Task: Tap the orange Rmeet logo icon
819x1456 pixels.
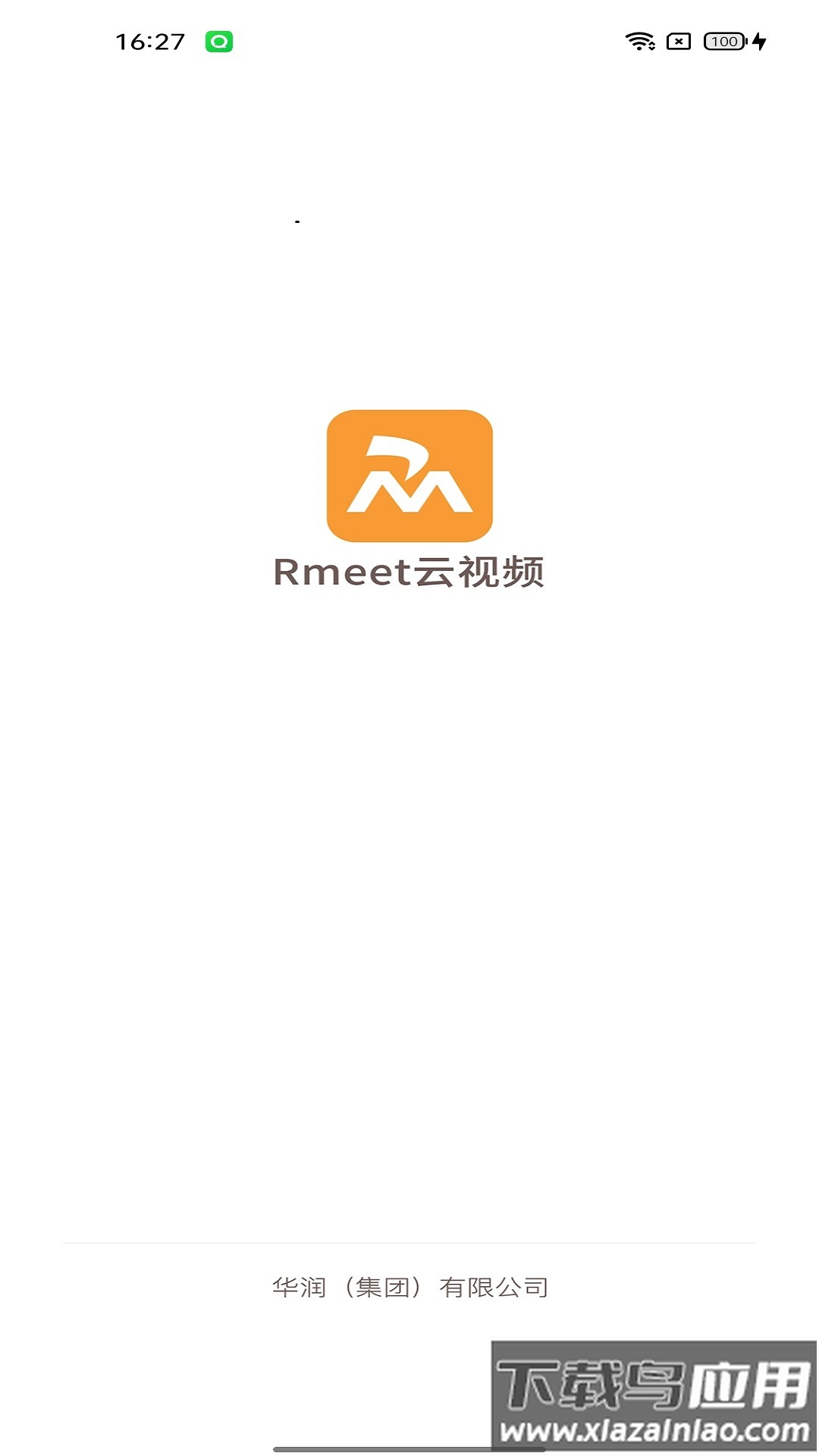Action: click(409, 475)
